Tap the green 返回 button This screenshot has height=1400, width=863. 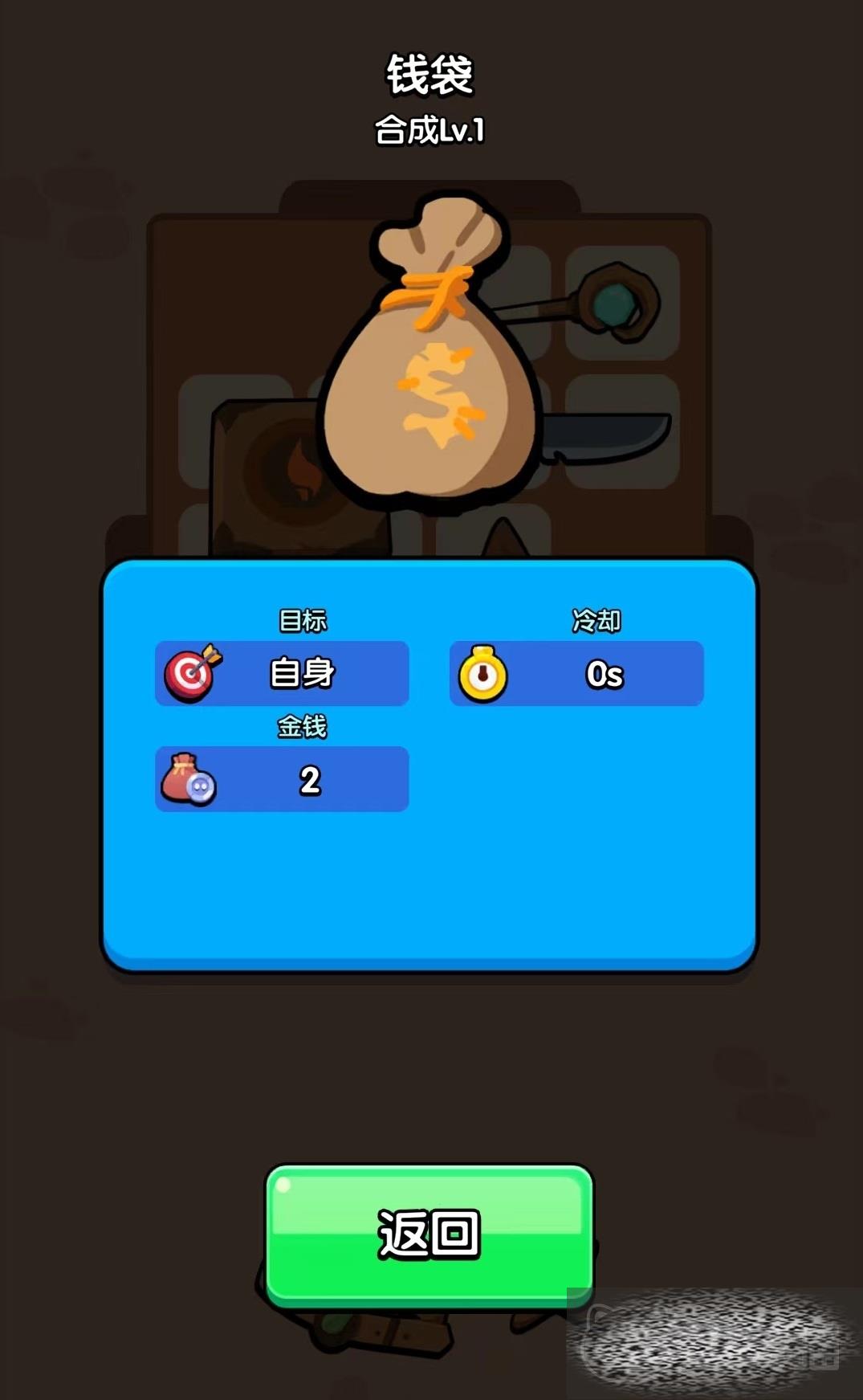coord(429,1235)
